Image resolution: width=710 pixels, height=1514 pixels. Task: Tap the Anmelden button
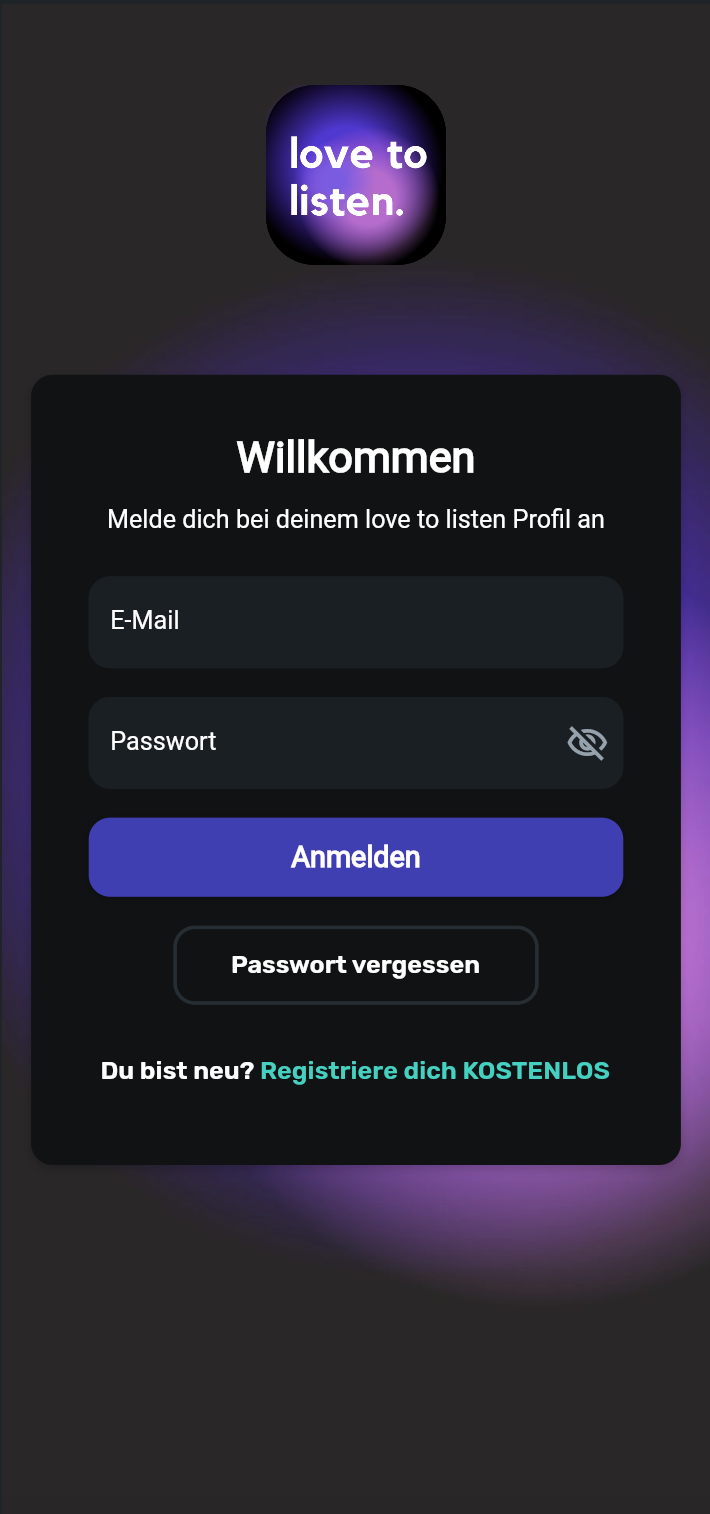pyautogui.click(x=355, y=857)
